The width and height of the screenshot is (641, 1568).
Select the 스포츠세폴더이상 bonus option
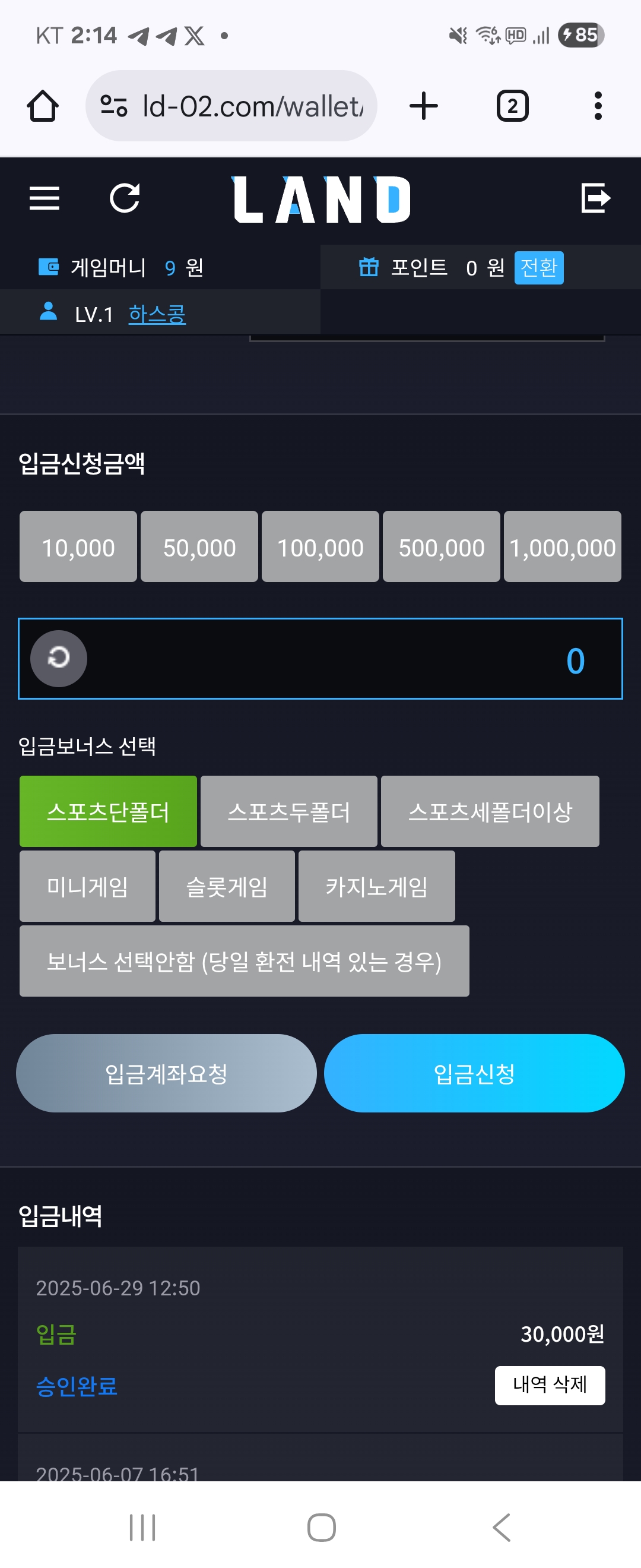(490, 811)
